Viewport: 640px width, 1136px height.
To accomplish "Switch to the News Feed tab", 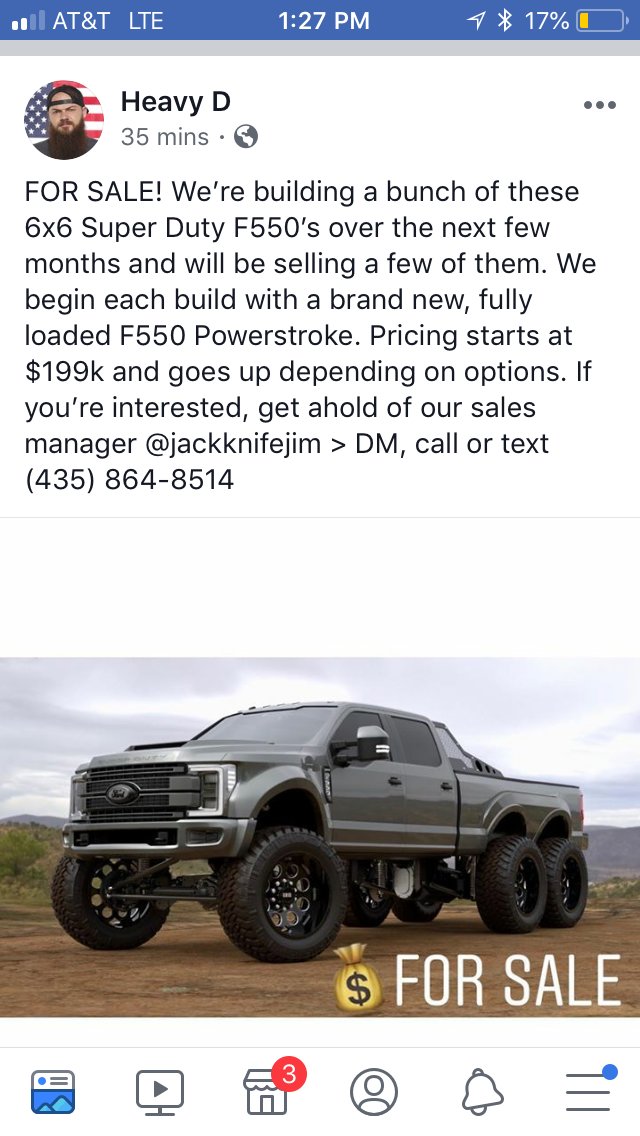I will [x=53, y=1091].
